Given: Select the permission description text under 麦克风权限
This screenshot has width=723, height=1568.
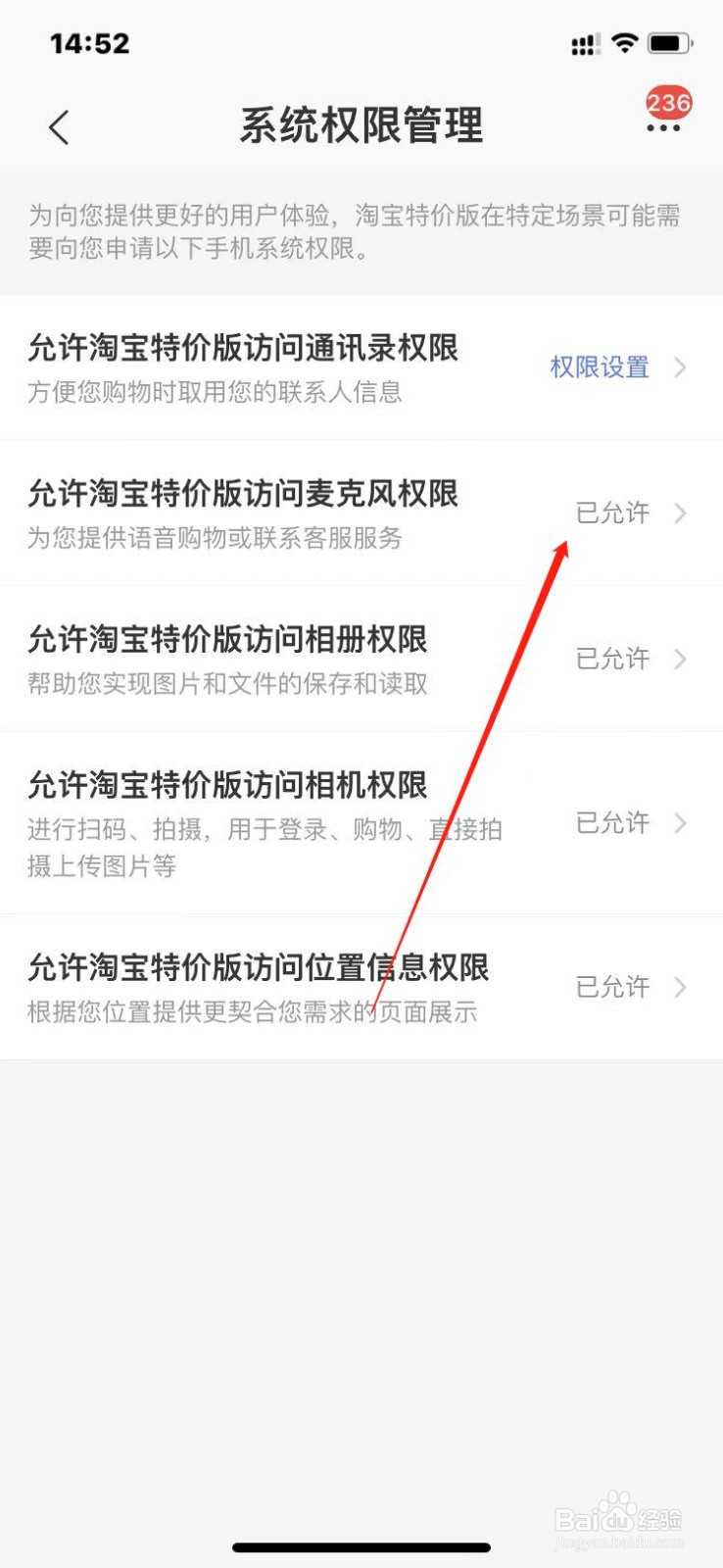Looking at the screenshot, I should point(217,538).
